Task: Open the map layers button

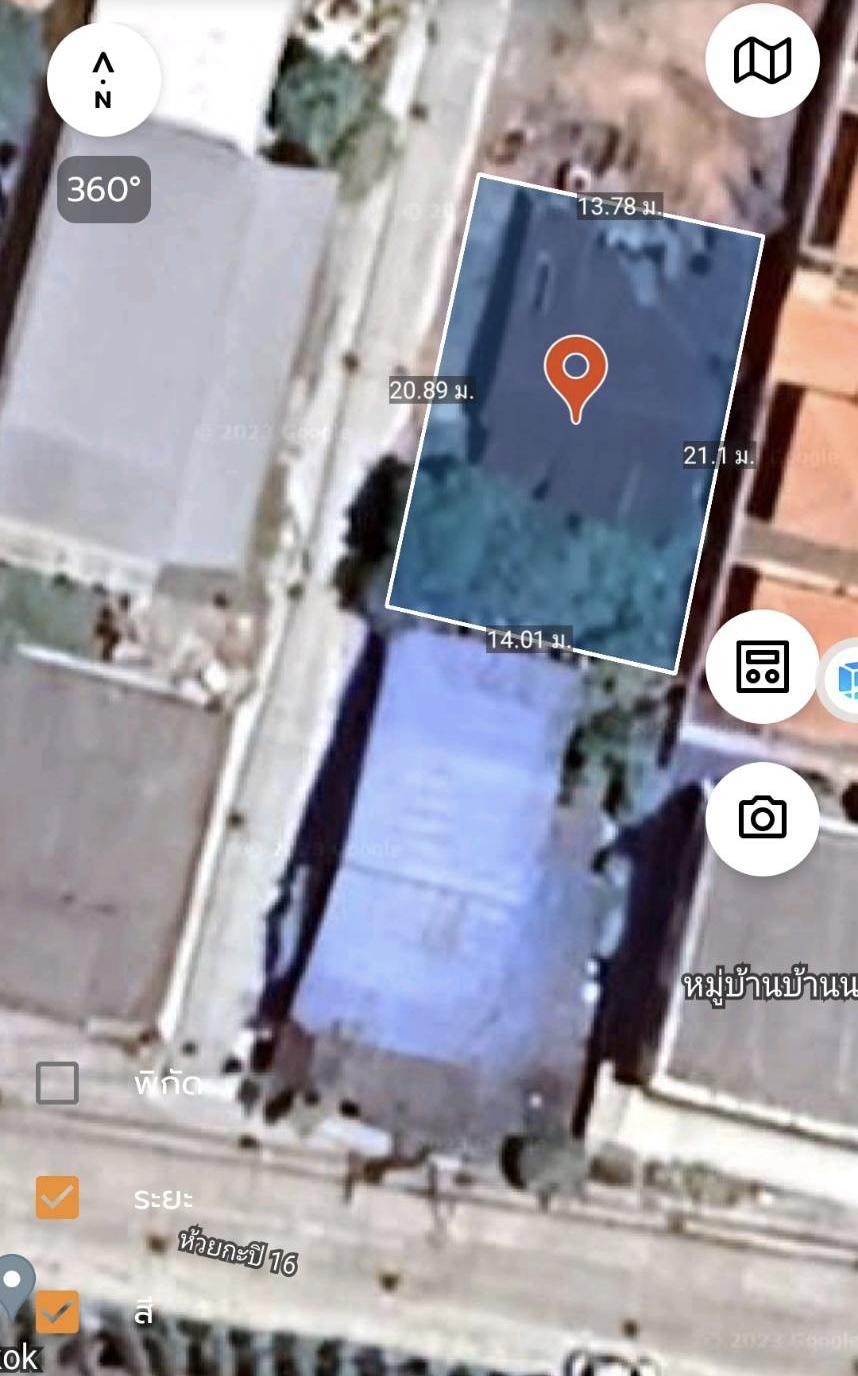Action: (763, 60)
